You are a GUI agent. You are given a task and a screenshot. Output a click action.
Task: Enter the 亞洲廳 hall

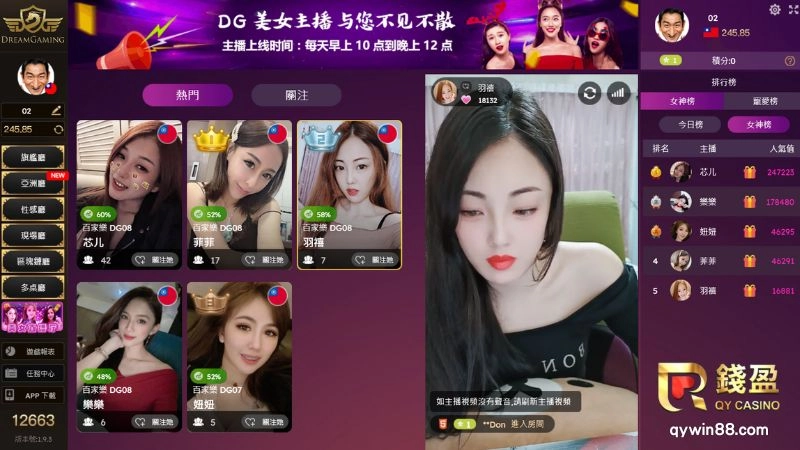click(x=33, y=184)
